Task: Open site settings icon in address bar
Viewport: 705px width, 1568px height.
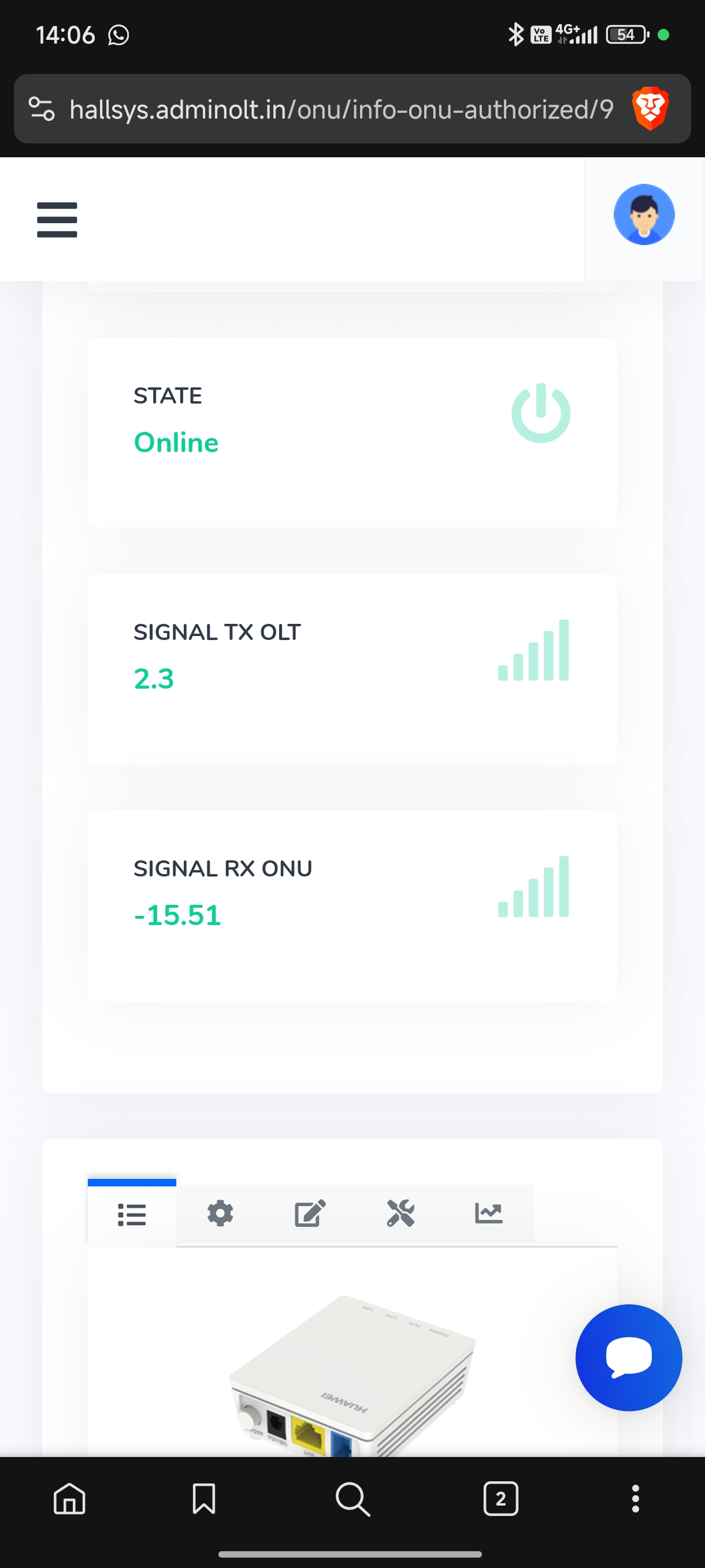Action: click(x=42, y=110)
